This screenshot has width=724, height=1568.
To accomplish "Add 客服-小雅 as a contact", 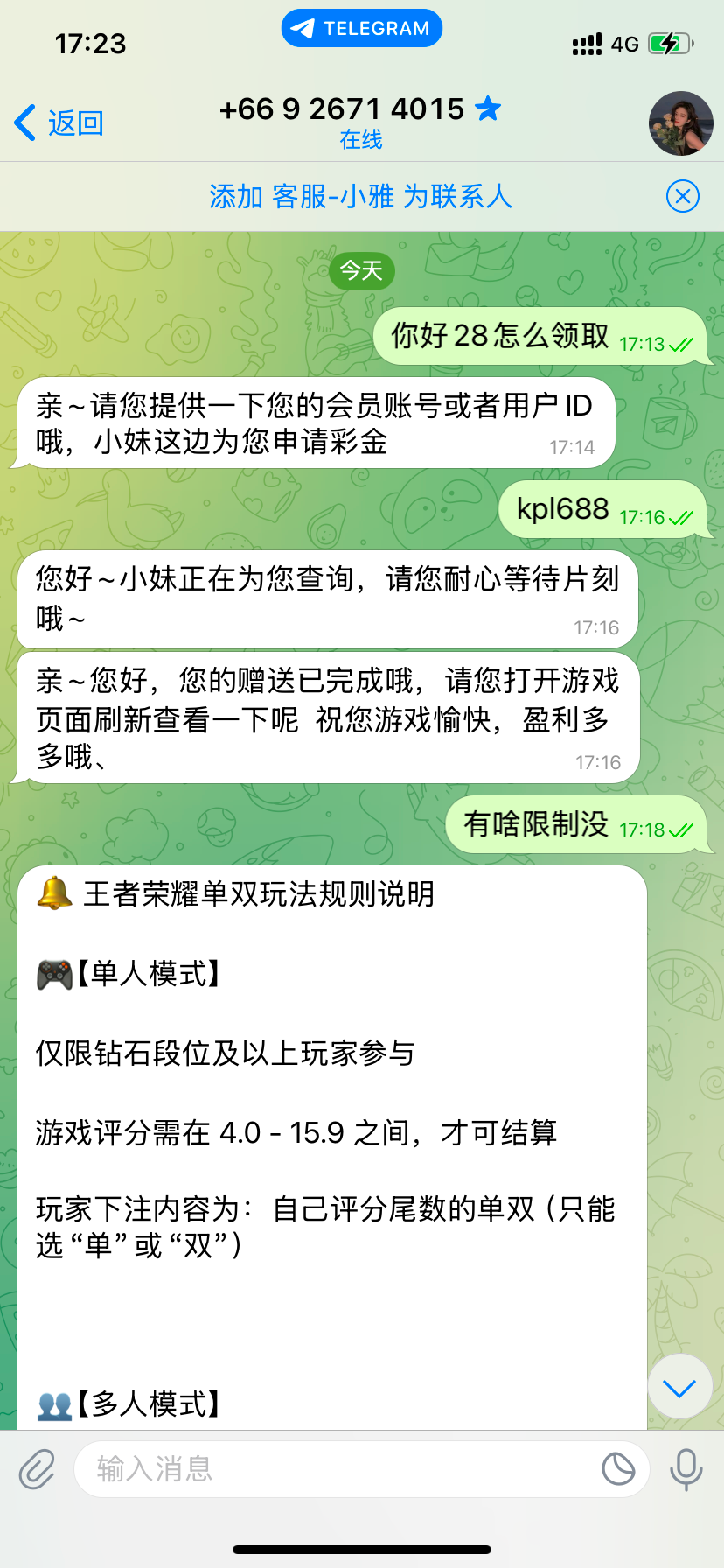I will point(360,196).
